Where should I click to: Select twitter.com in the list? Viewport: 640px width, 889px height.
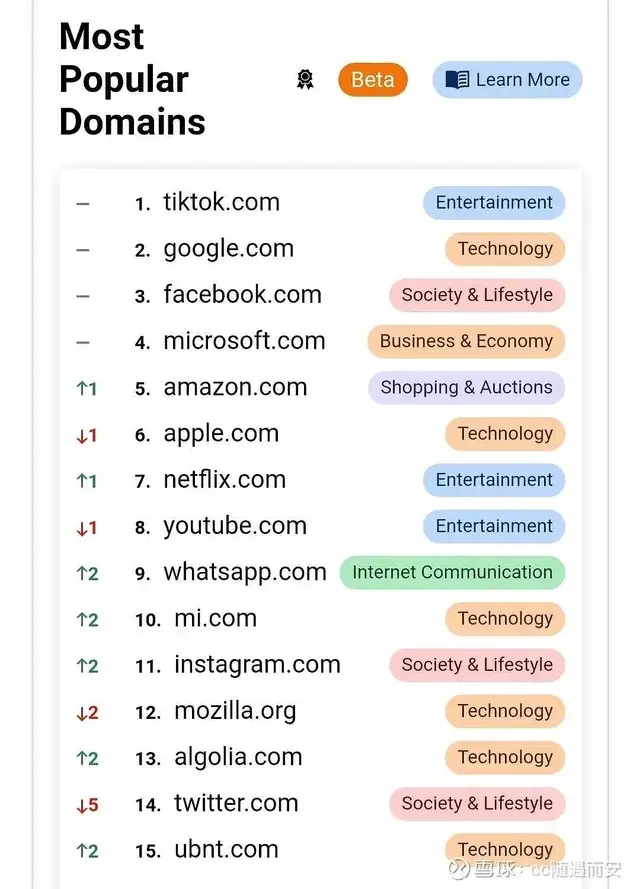tap(236, 803)
